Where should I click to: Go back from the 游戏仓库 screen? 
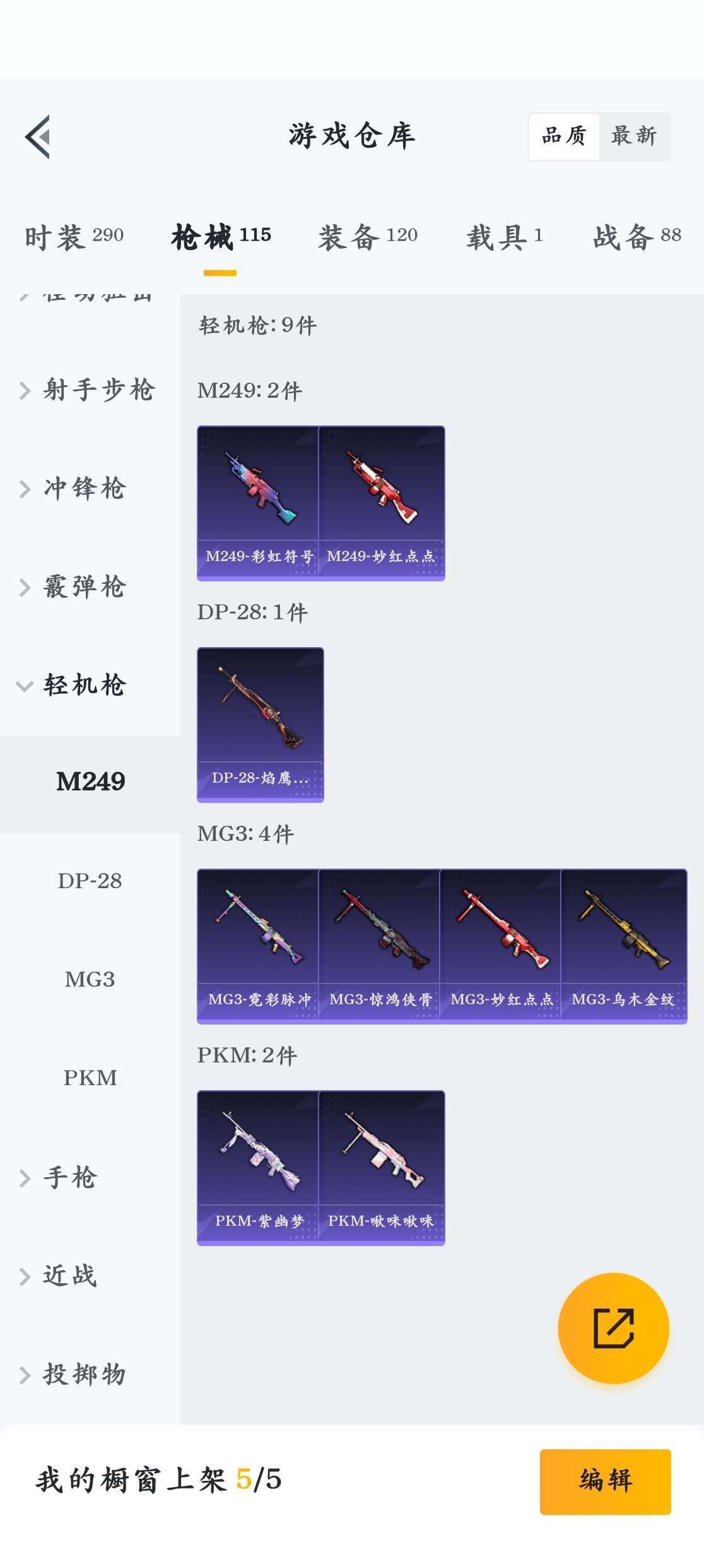38,136
